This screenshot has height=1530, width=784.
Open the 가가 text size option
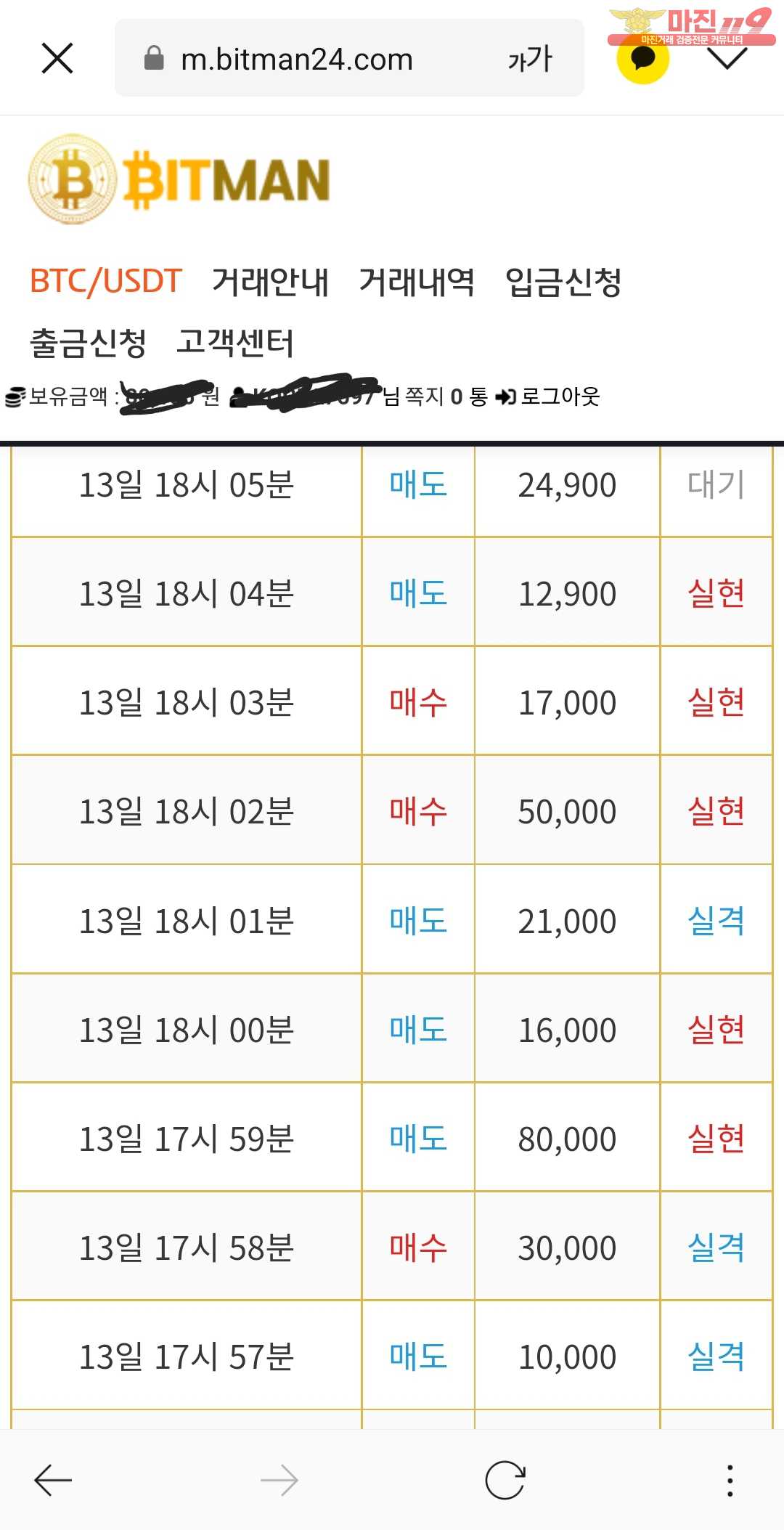530,58
